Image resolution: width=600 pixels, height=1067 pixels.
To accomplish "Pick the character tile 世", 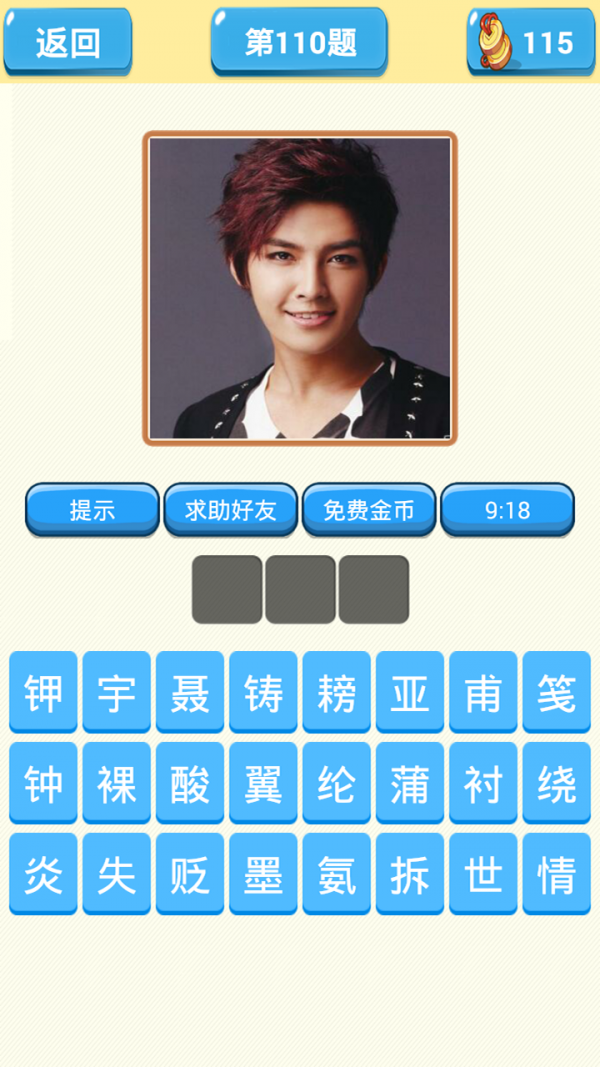I will [x=483, y=874].
